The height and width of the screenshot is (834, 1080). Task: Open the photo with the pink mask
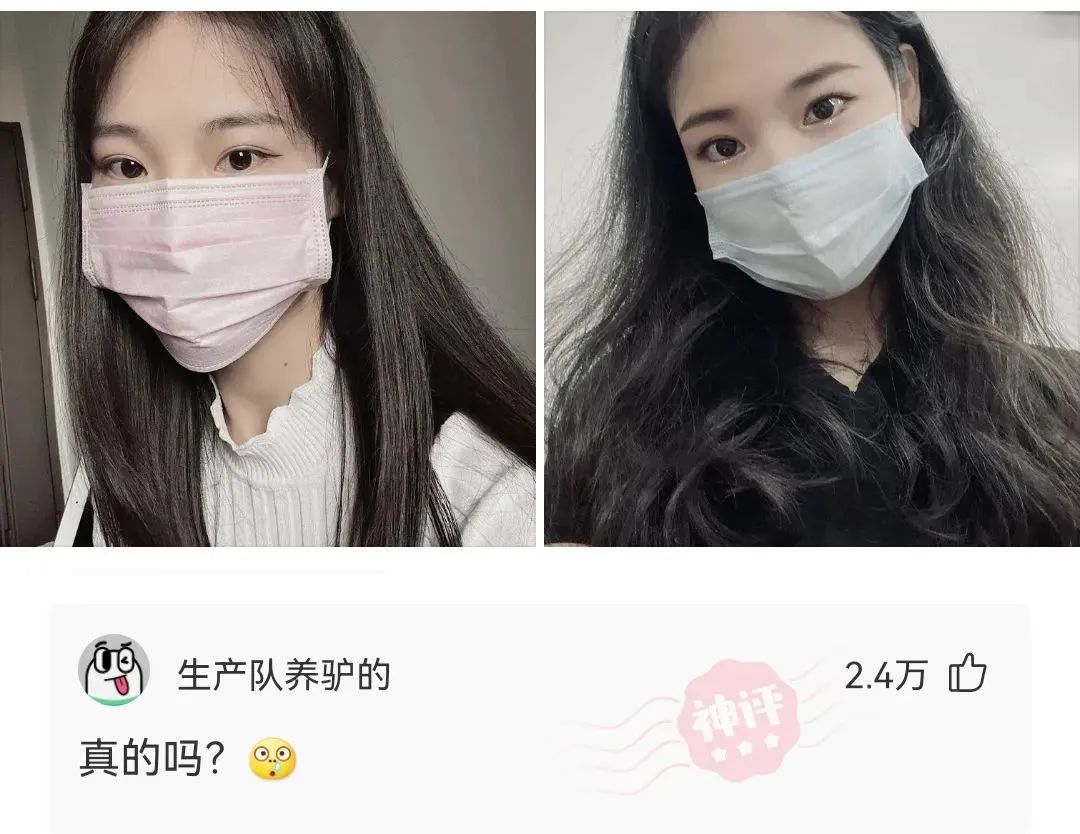coord(268,278)
